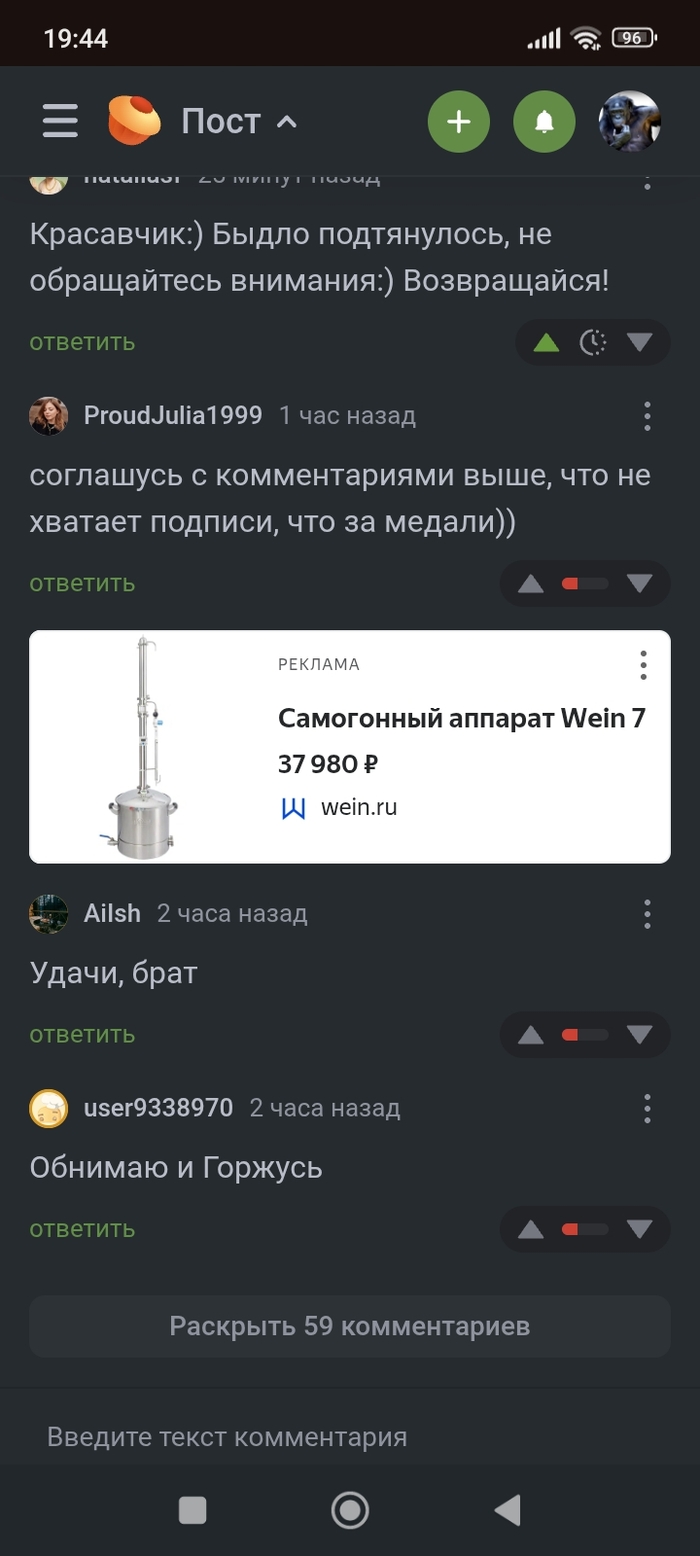Viewport: 700px width, 1556px height.
Task: Upvote Ailsh's comment Удачи, брат
Action: tap(531, 1035)
